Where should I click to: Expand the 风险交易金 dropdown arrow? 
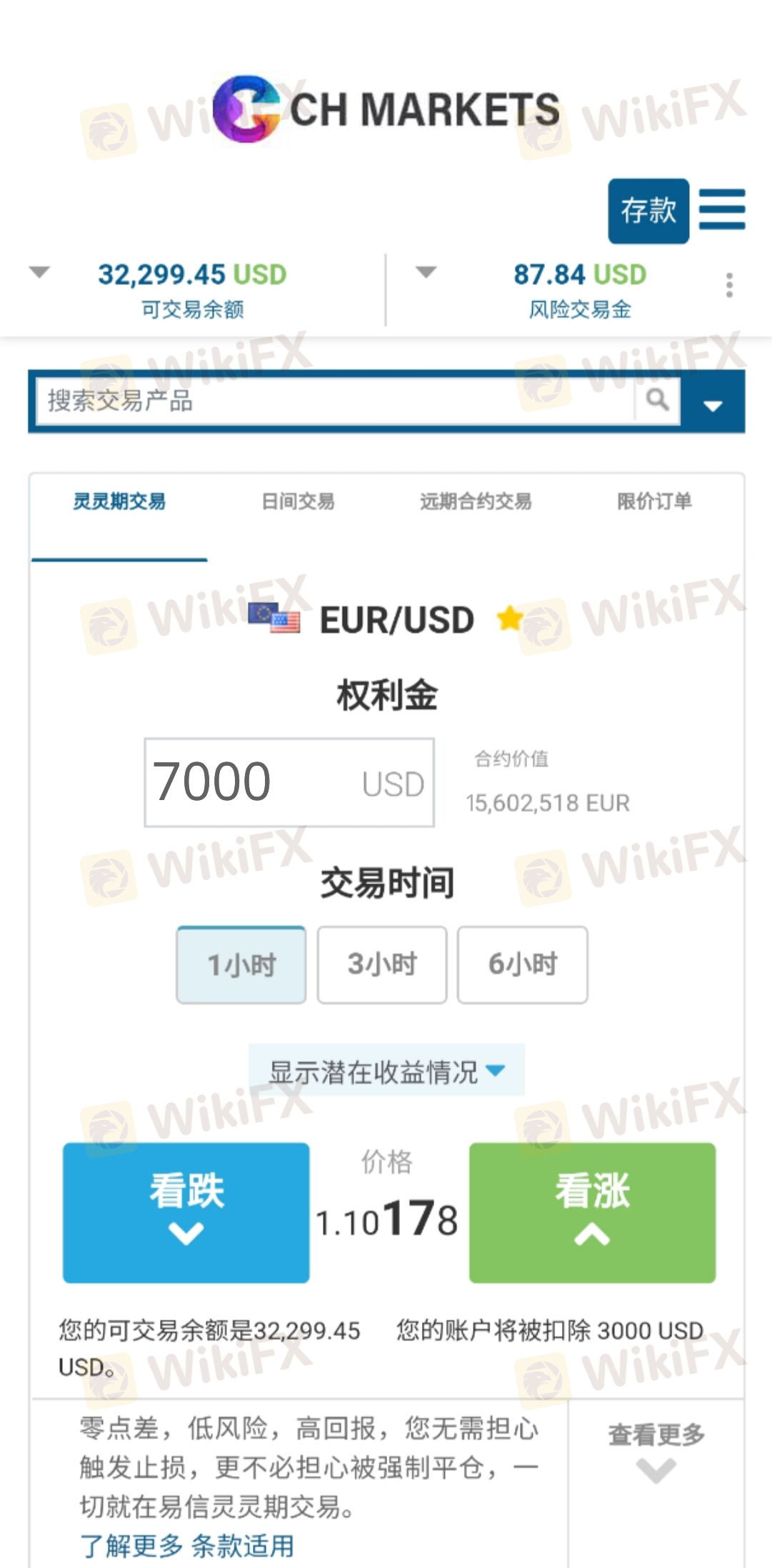(426, 272)
